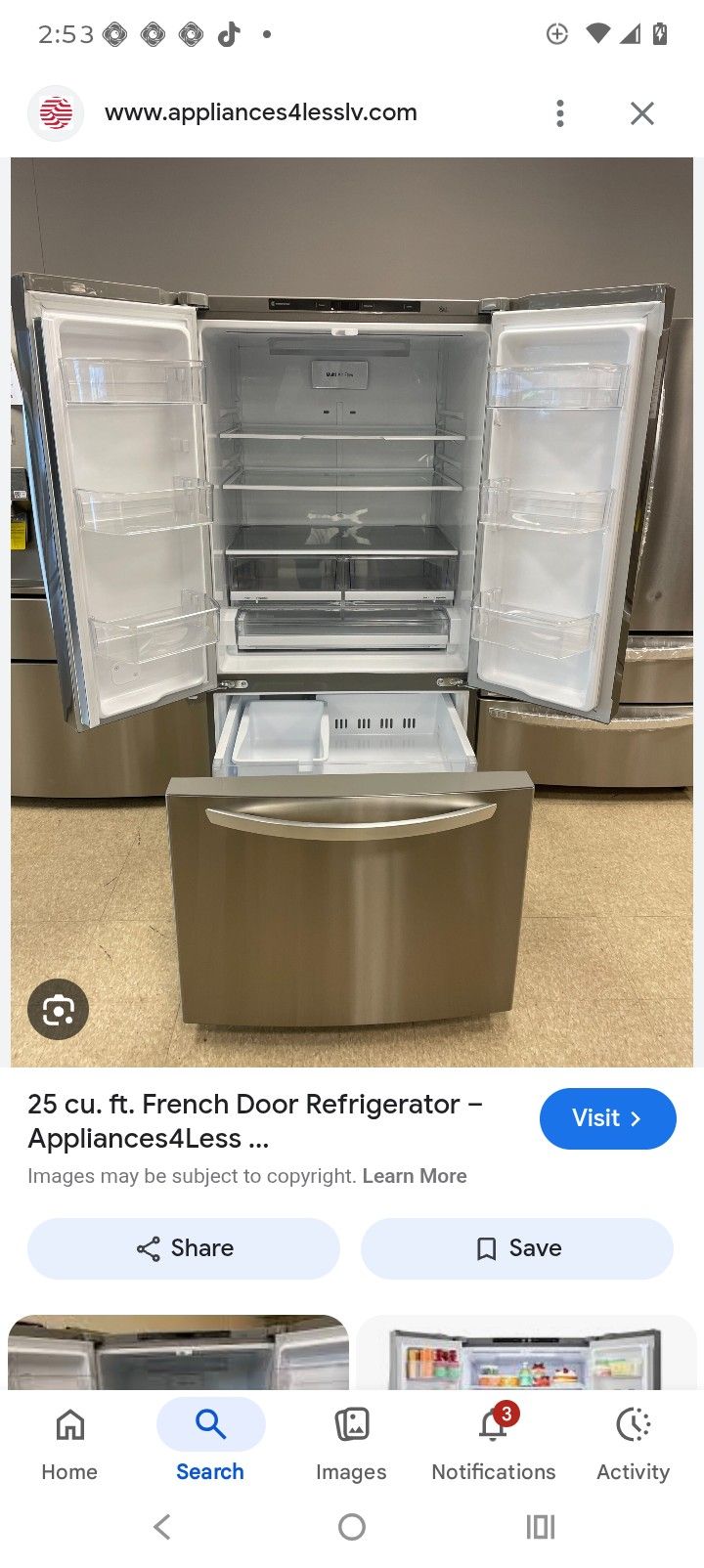Viewport: 704px width, 1568px height.
Task: Open recent apps from the navigation bar
Action: coord(540,1527)
